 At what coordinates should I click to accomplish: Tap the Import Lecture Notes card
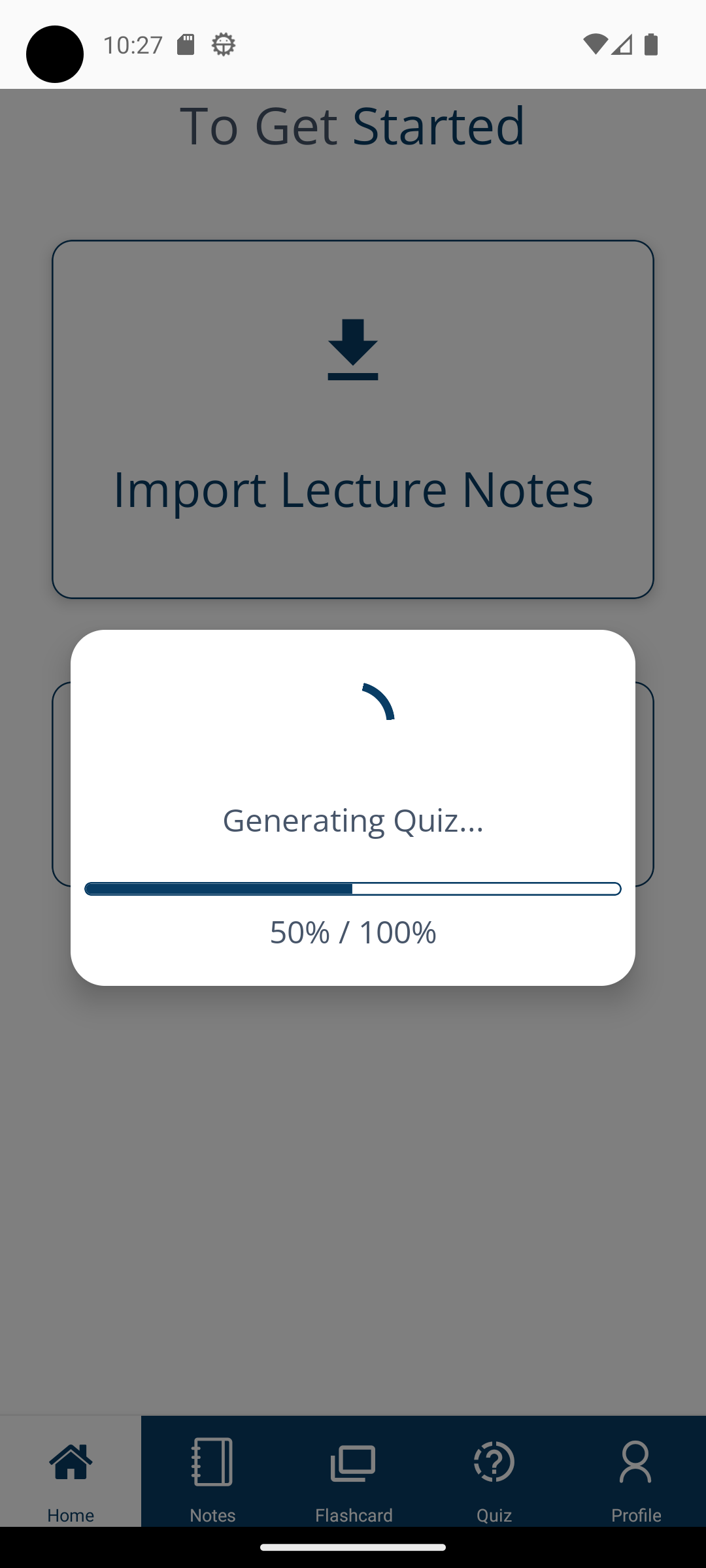click(x=353, y=419)
